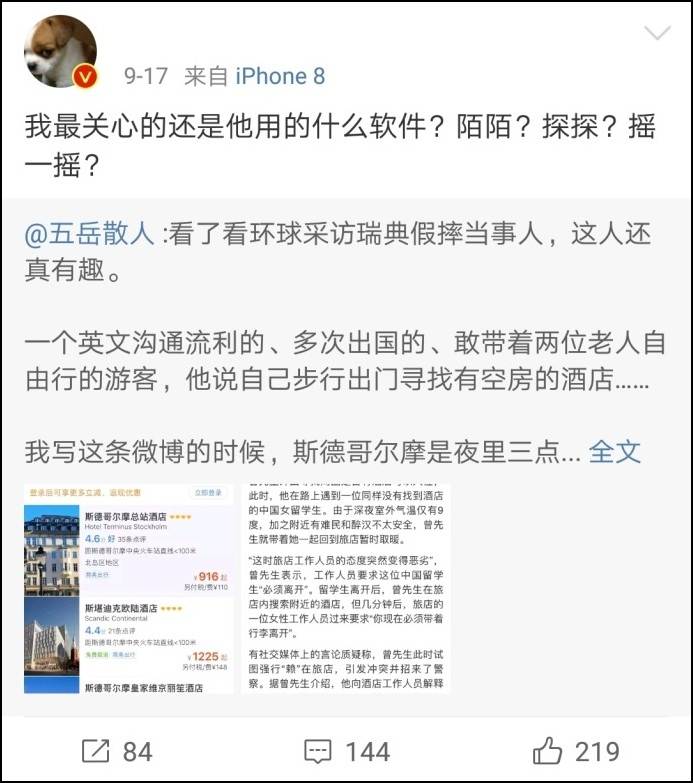Like this post with 219 likes

(576, 751)
